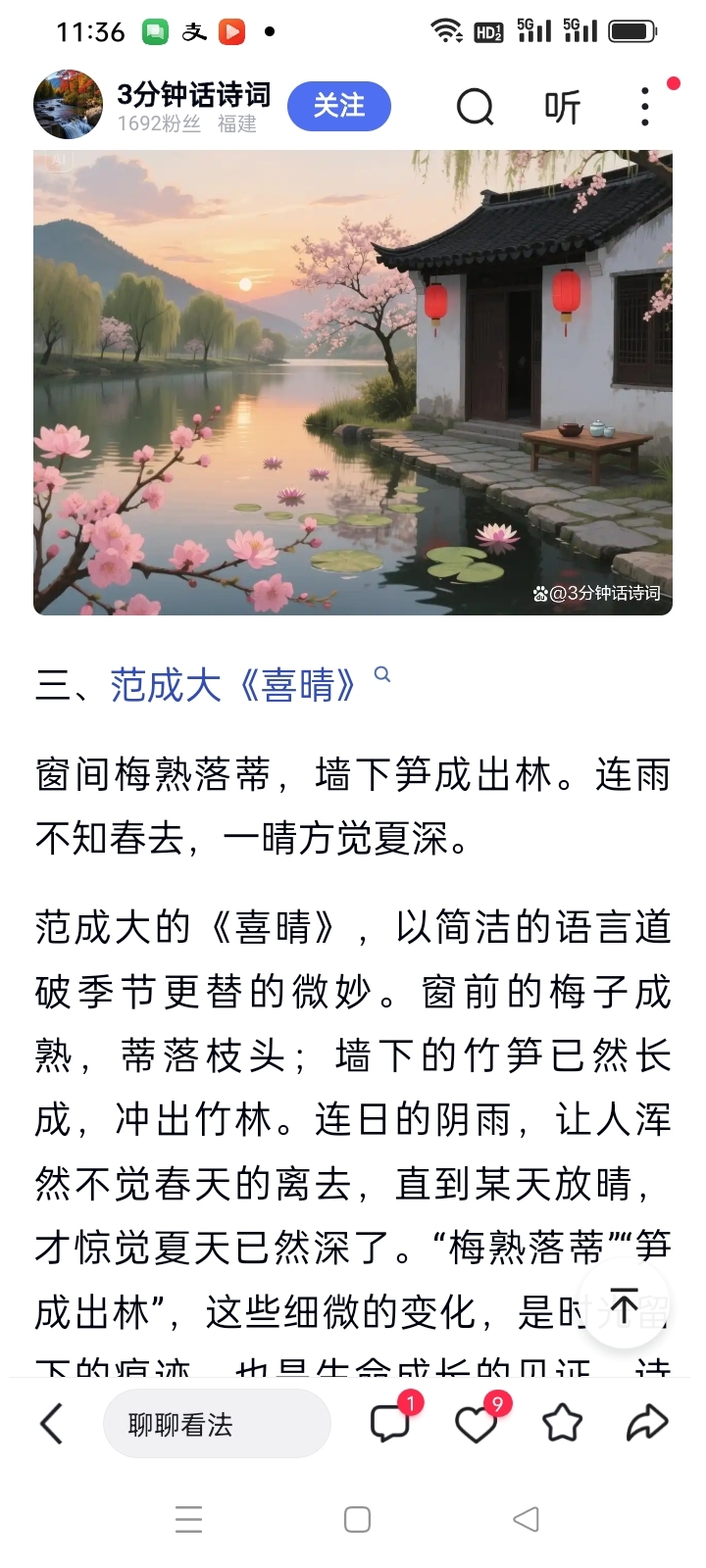Screen dimensions: 706x1568
Task: Open the 聊聊看法 comment box
Action: pyautogui.click(x=217, y=1424)
